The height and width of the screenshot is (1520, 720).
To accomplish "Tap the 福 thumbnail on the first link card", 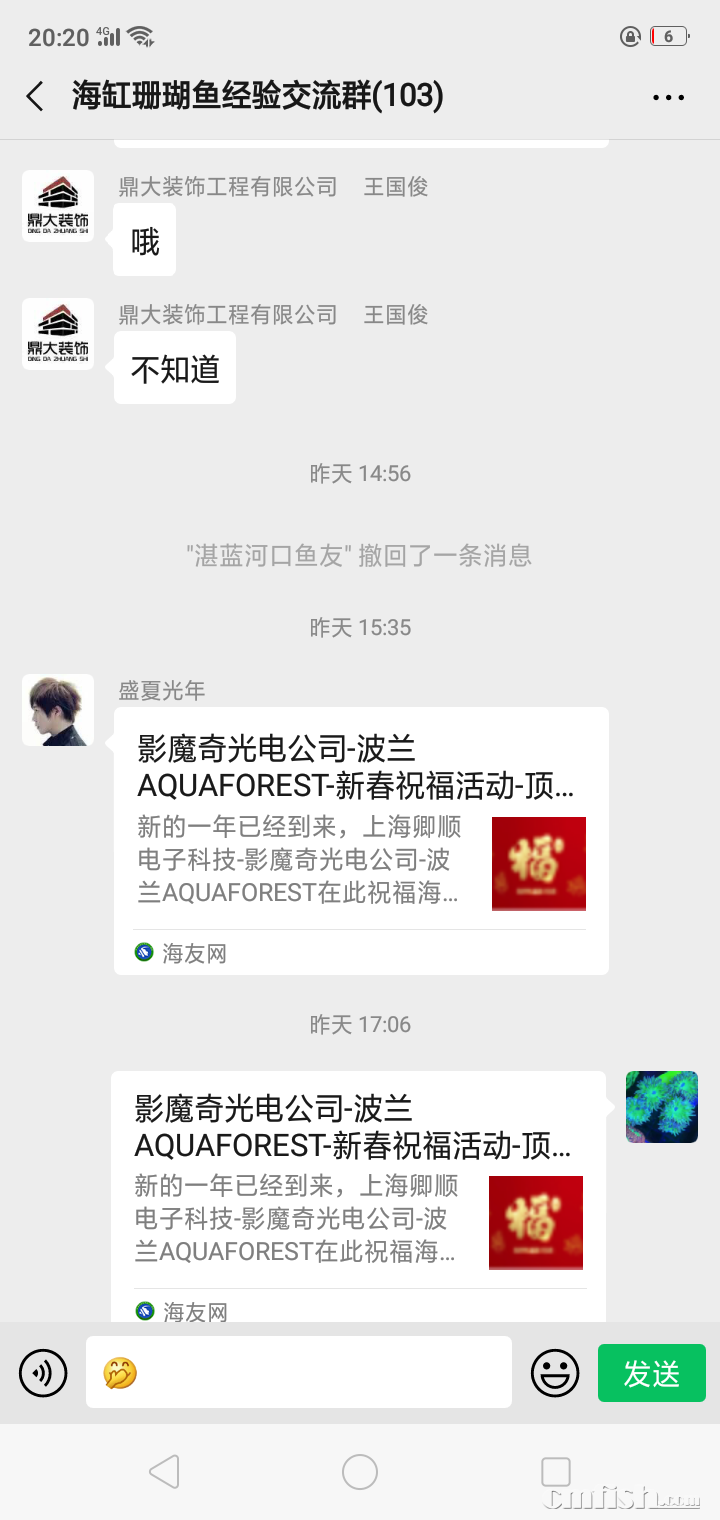I will click(538, 864).
